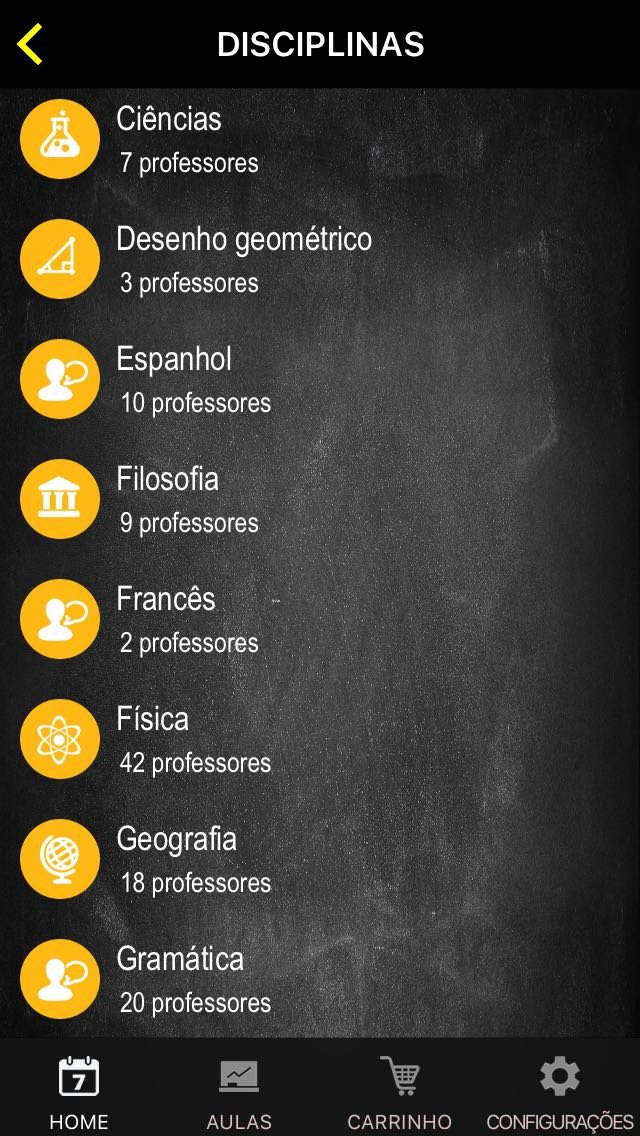
Task: Choose the Filosofia discipline
Action: pyautogui.click(x=320, y=499)
